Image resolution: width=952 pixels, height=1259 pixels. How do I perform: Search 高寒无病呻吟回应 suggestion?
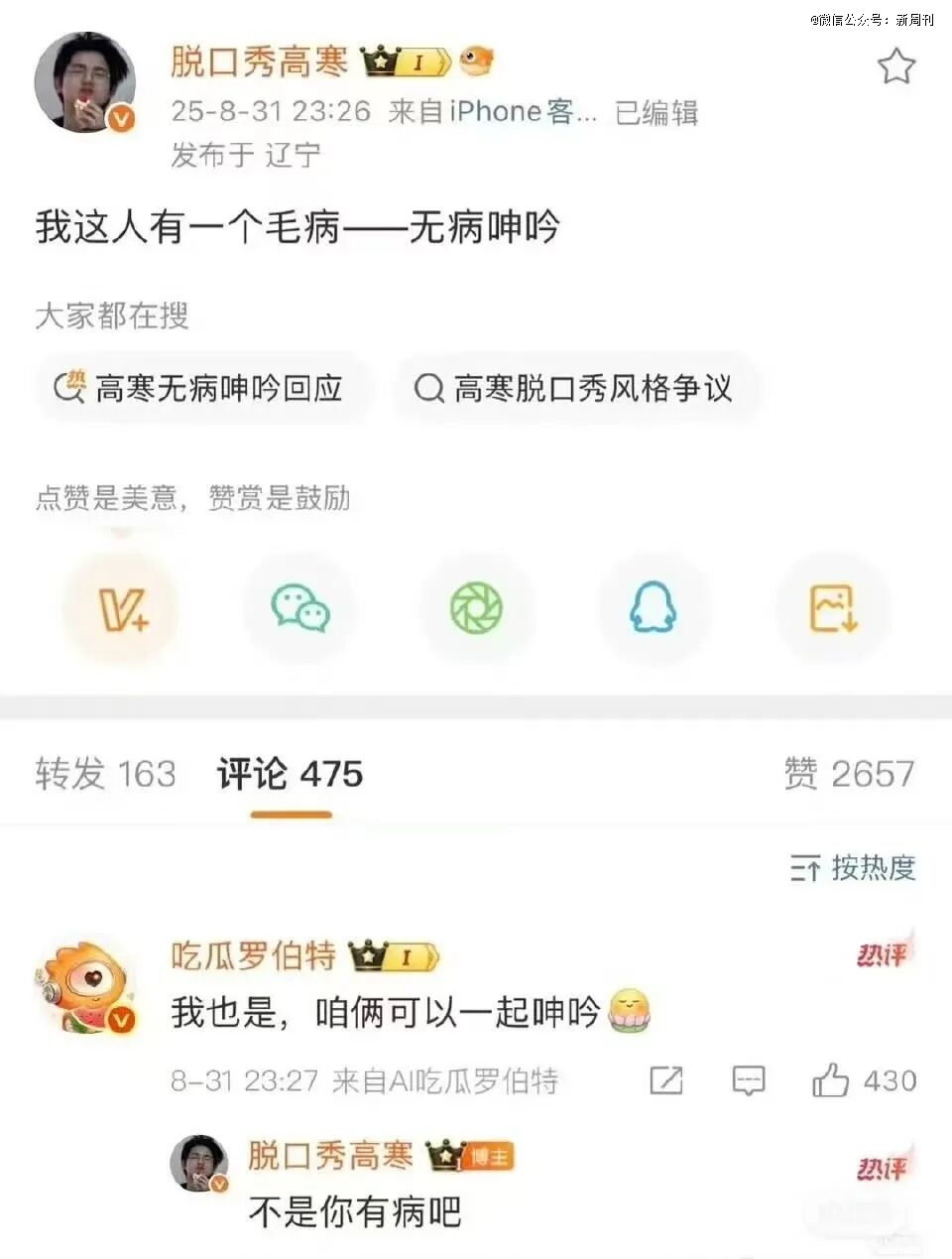click(x=201, y=388)
